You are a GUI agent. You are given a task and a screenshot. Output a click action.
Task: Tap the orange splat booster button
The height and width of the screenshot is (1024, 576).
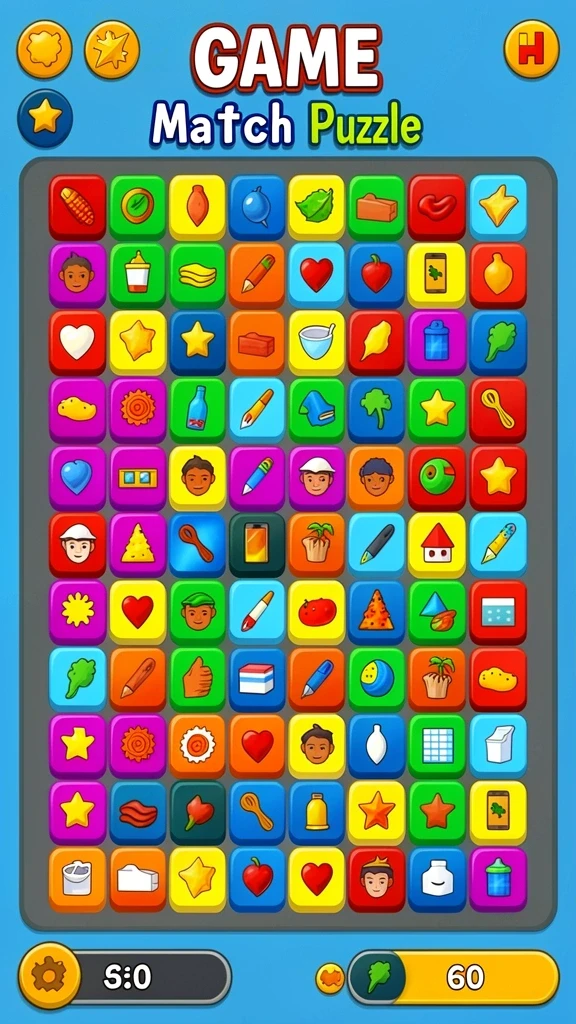[44, 50]
